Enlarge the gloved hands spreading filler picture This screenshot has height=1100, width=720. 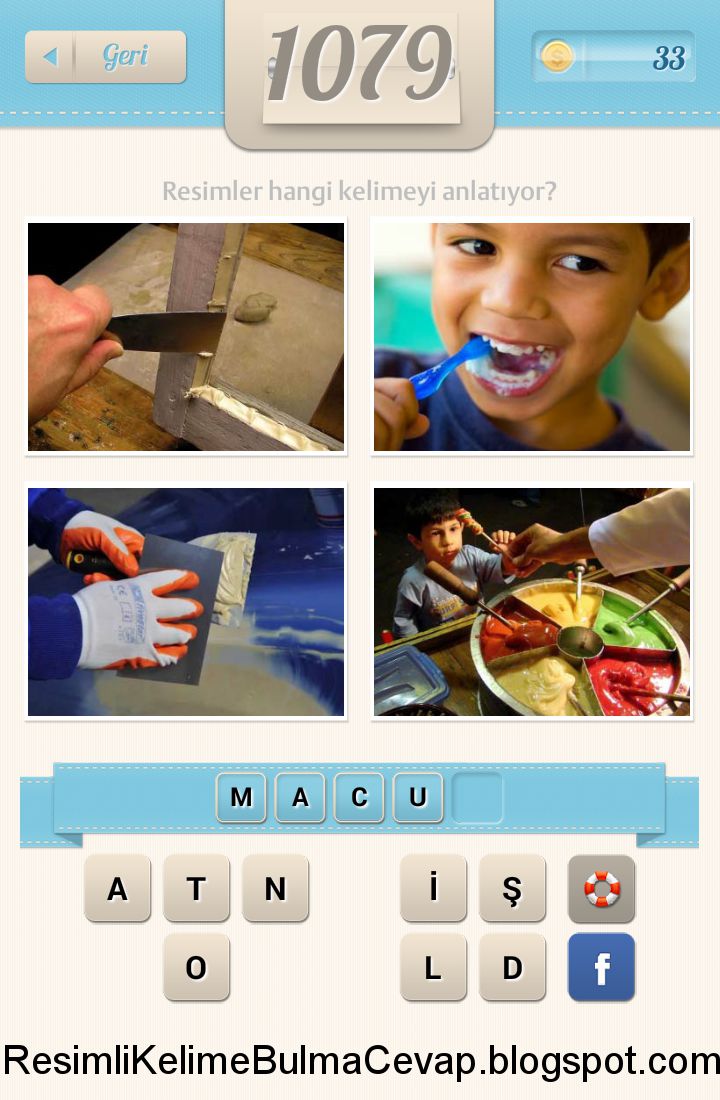(186, 602)
